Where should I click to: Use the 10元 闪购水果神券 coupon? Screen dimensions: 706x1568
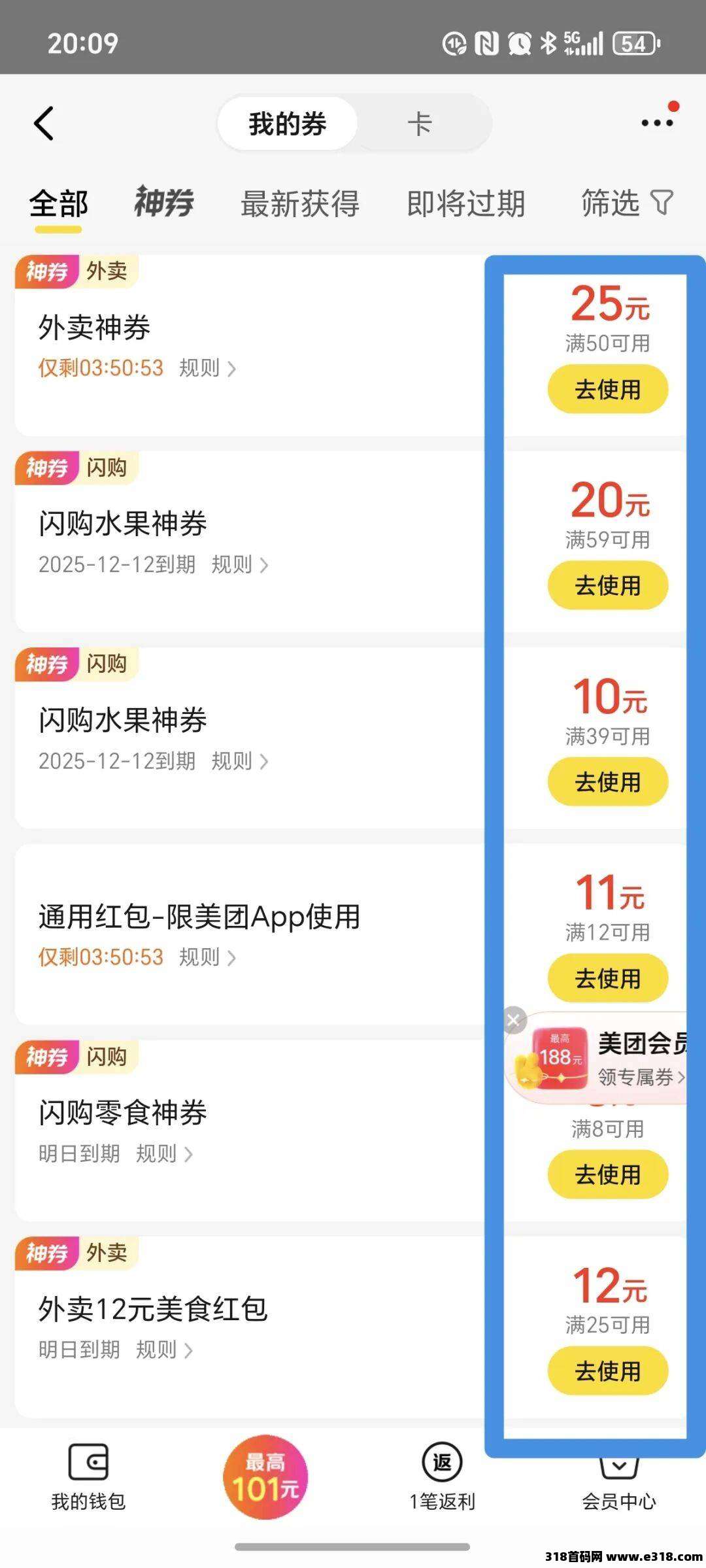(x=607, y=782)
